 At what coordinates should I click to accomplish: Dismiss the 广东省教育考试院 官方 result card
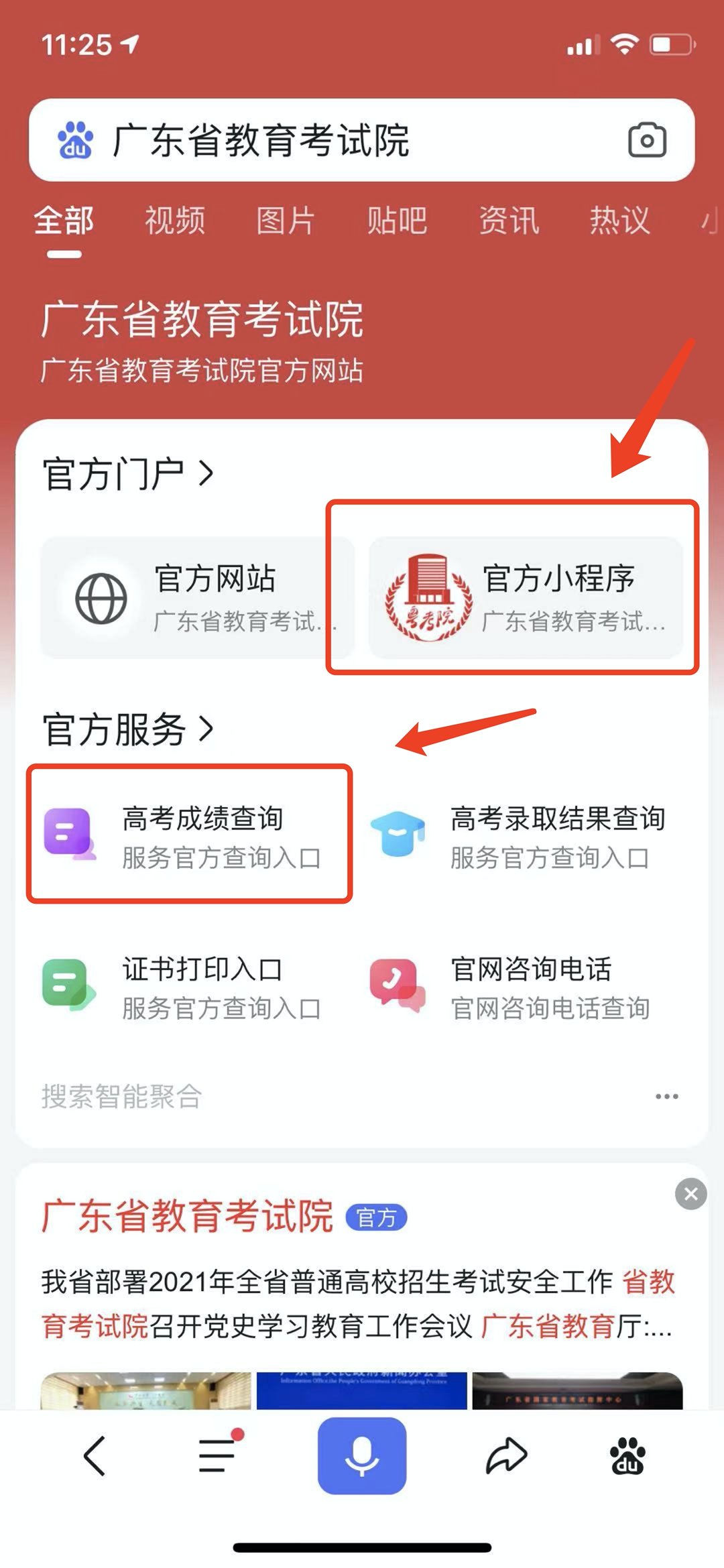pos(691,1193)
